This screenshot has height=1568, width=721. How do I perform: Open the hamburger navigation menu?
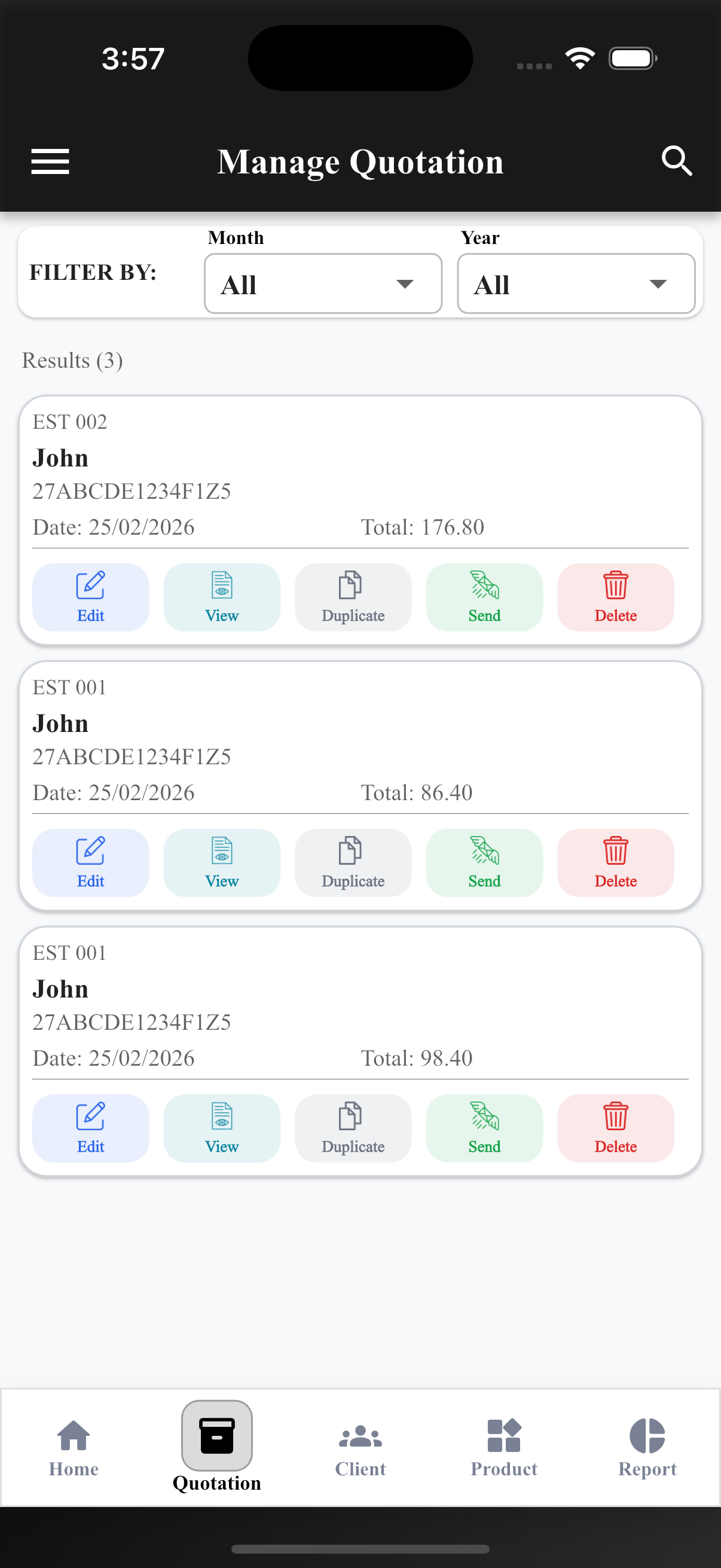(x=49, y=161)
